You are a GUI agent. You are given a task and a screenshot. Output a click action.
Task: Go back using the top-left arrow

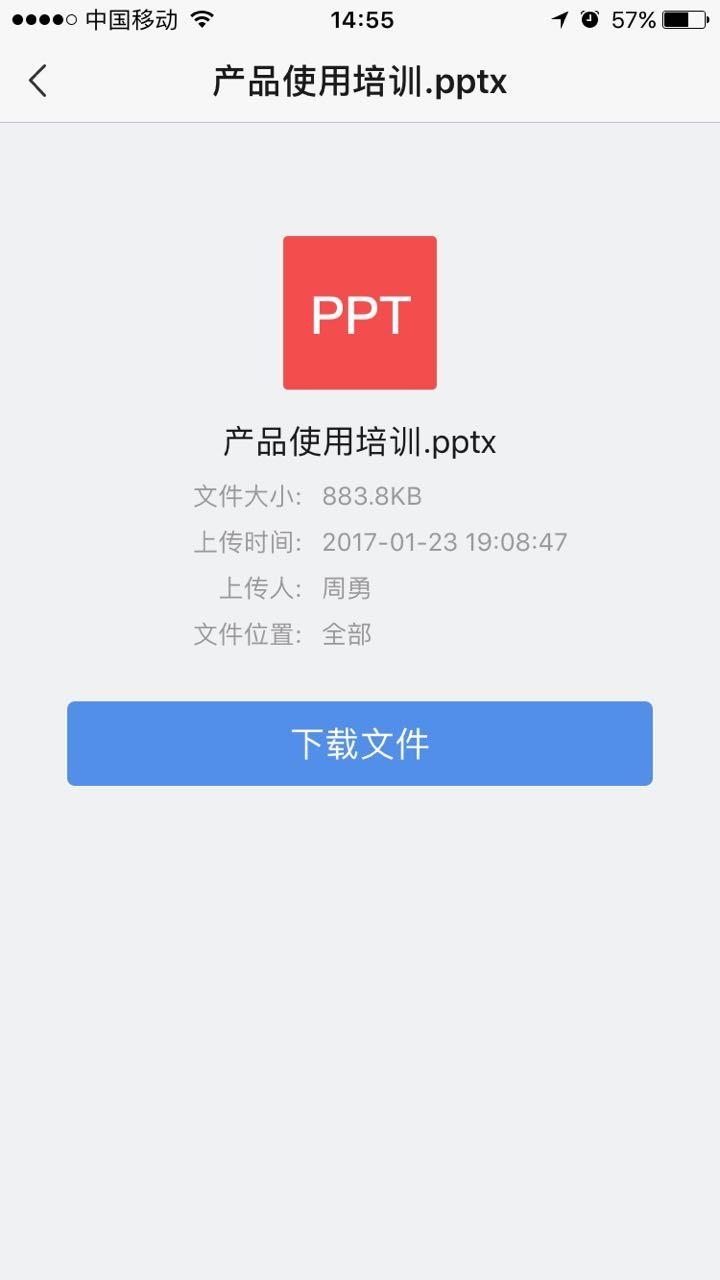point(38,81)
